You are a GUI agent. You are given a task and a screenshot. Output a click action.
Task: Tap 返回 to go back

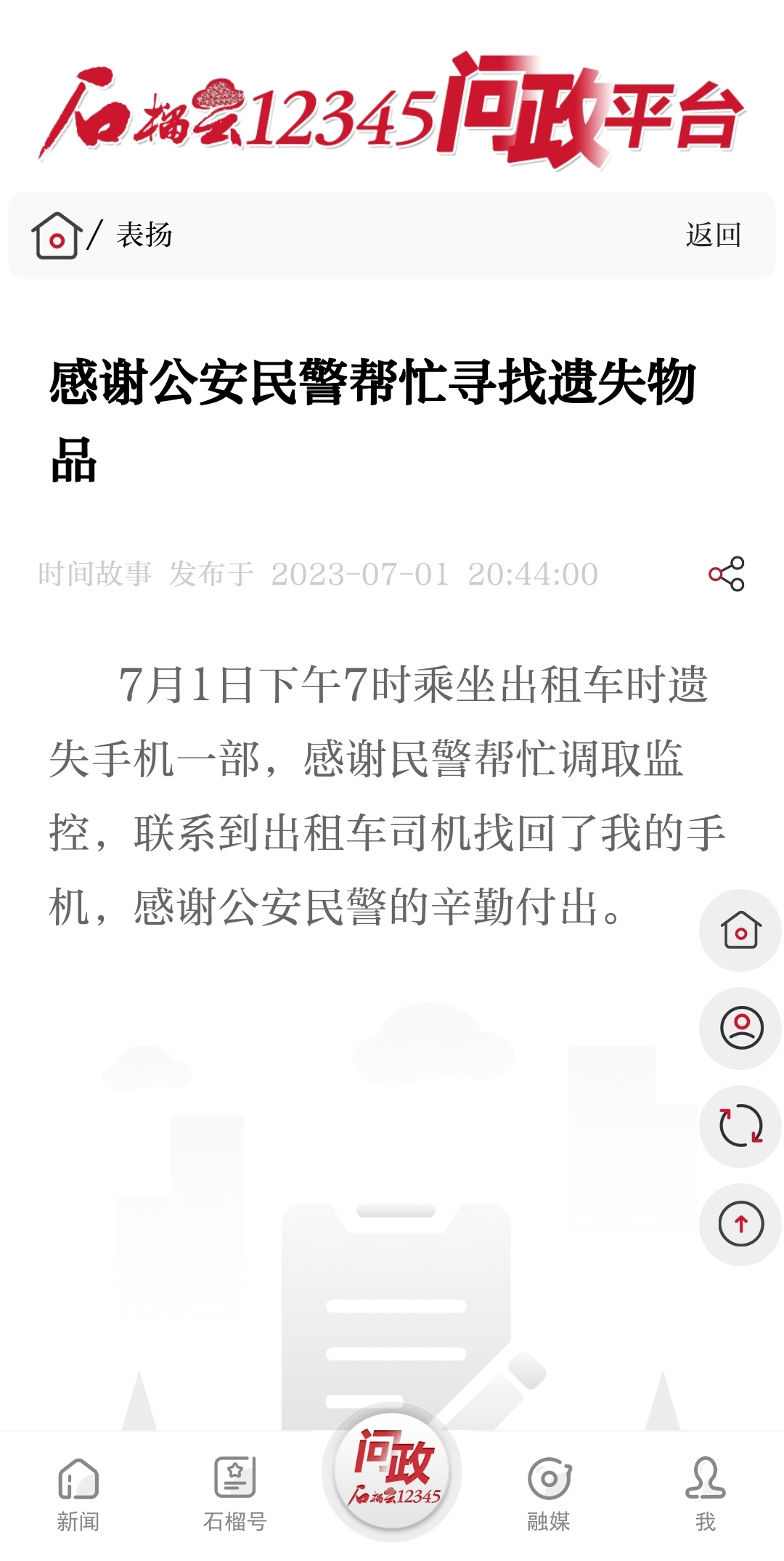click(713, 235)
